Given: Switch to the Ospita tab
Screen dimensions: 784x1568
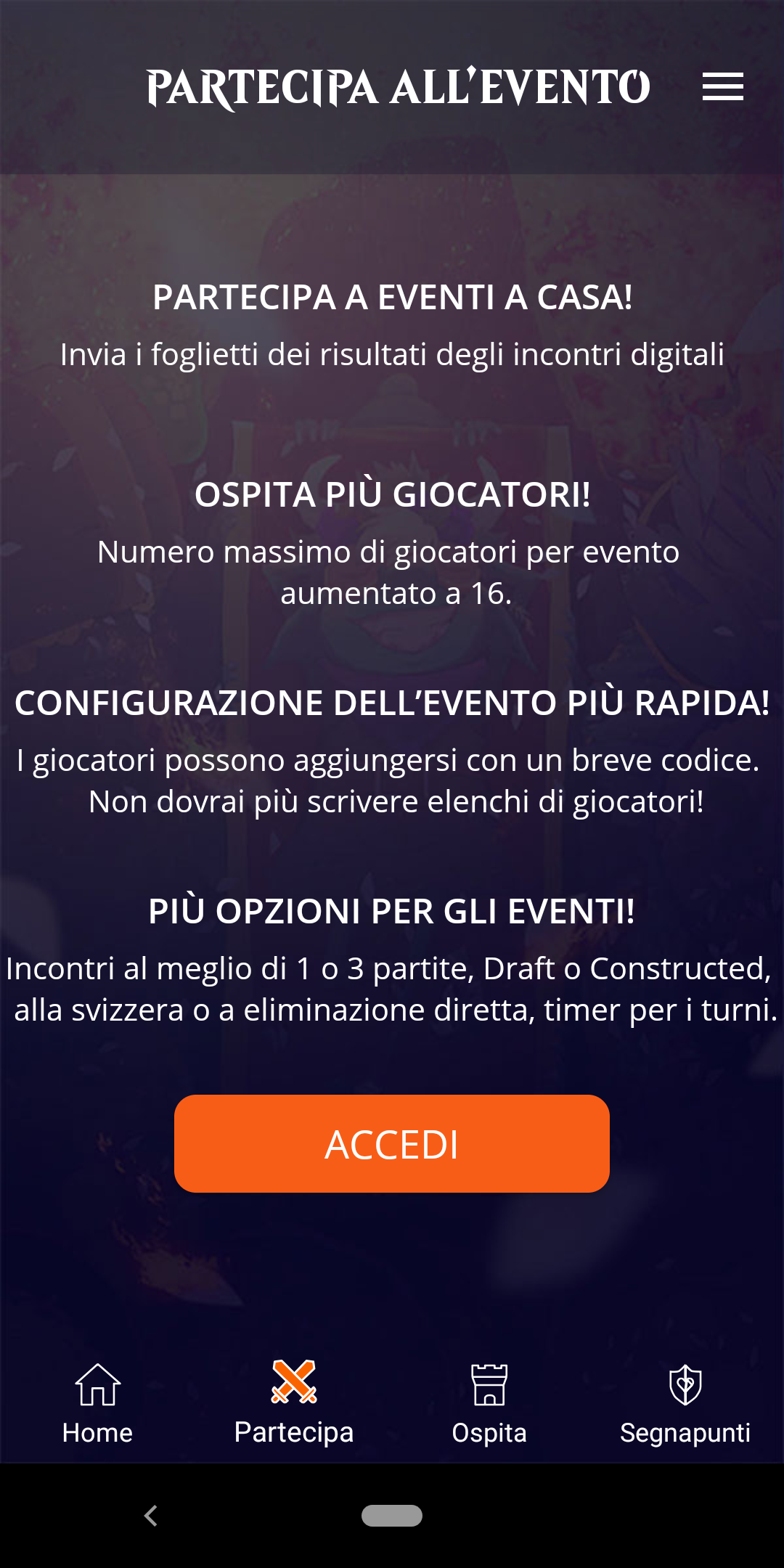Looking at the screenshot, I should point(489,1403).
